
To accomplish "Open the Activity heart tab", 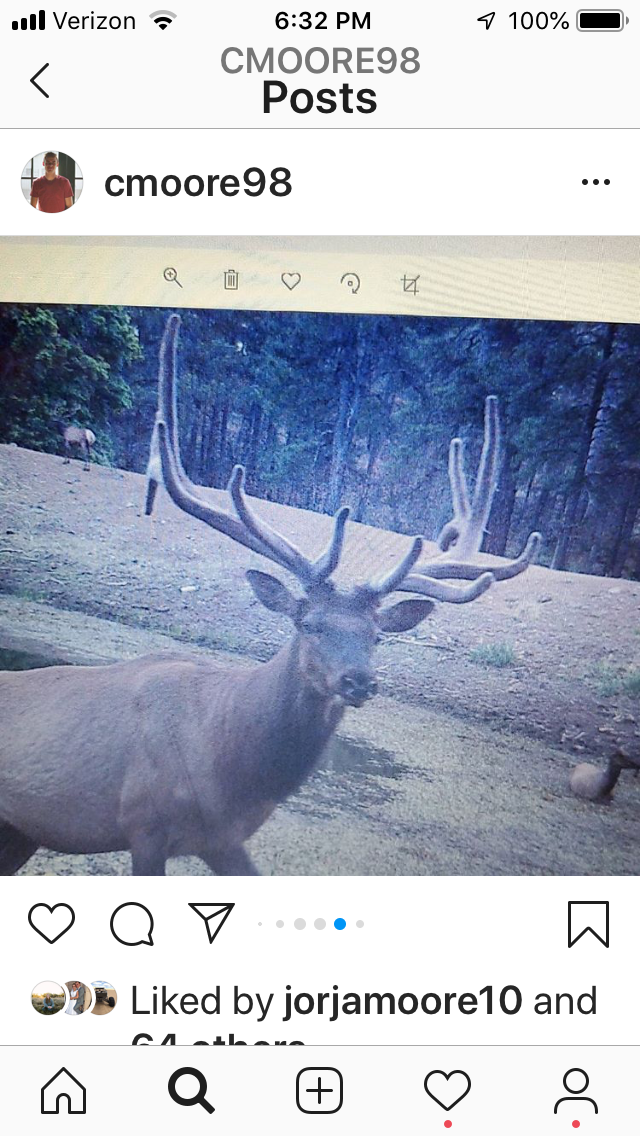I will [447, 1091].
